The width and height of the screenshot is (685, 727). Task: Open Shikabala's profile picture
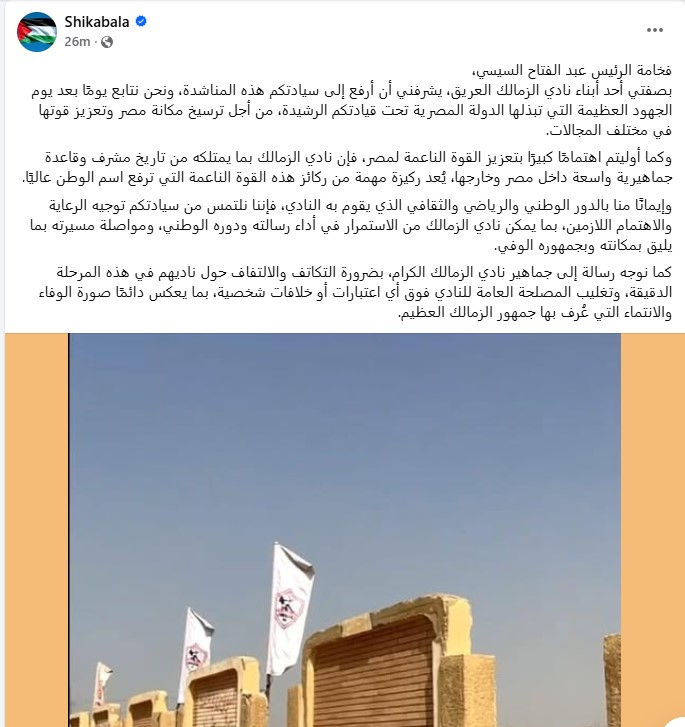point(36,31)
